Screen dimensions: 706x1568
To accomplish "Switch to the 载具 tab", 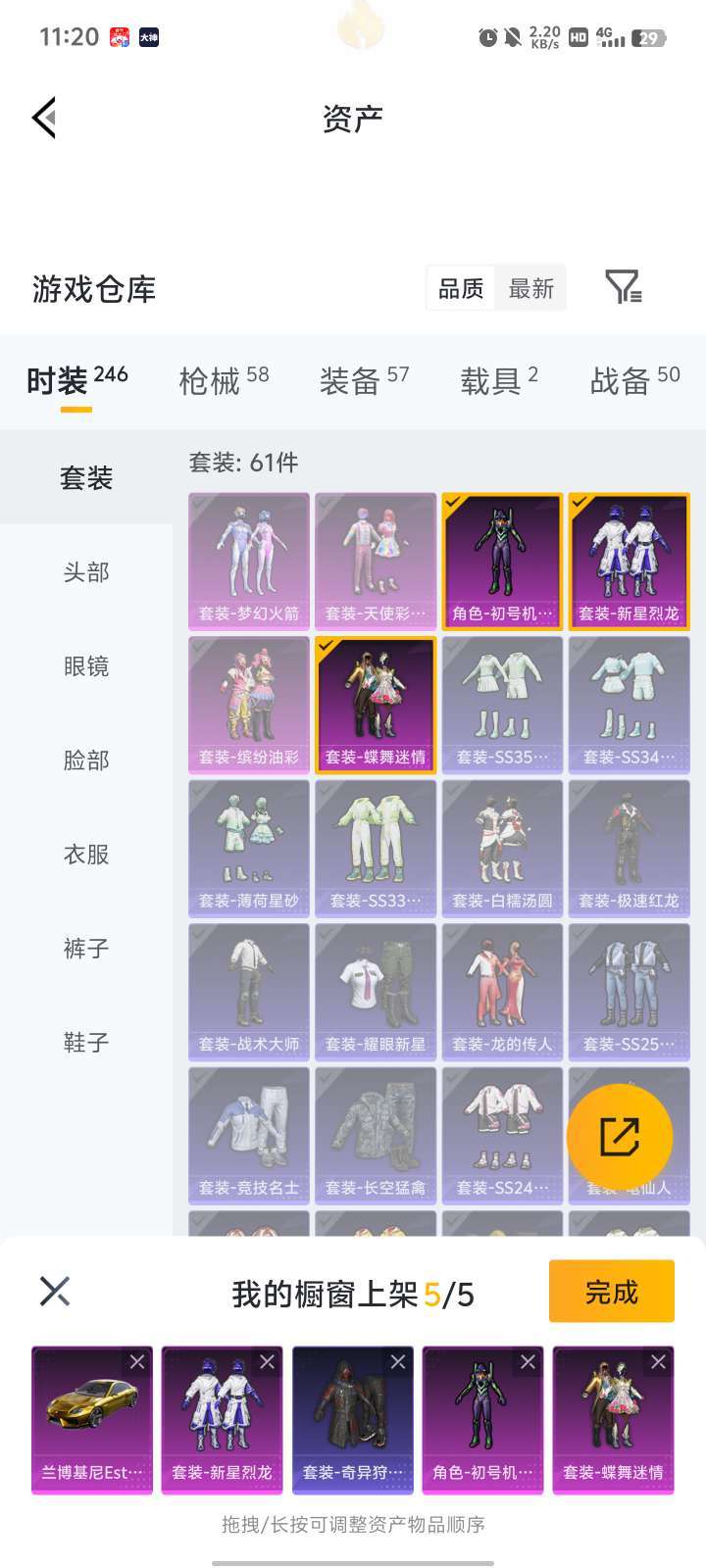I will (490, 380).
